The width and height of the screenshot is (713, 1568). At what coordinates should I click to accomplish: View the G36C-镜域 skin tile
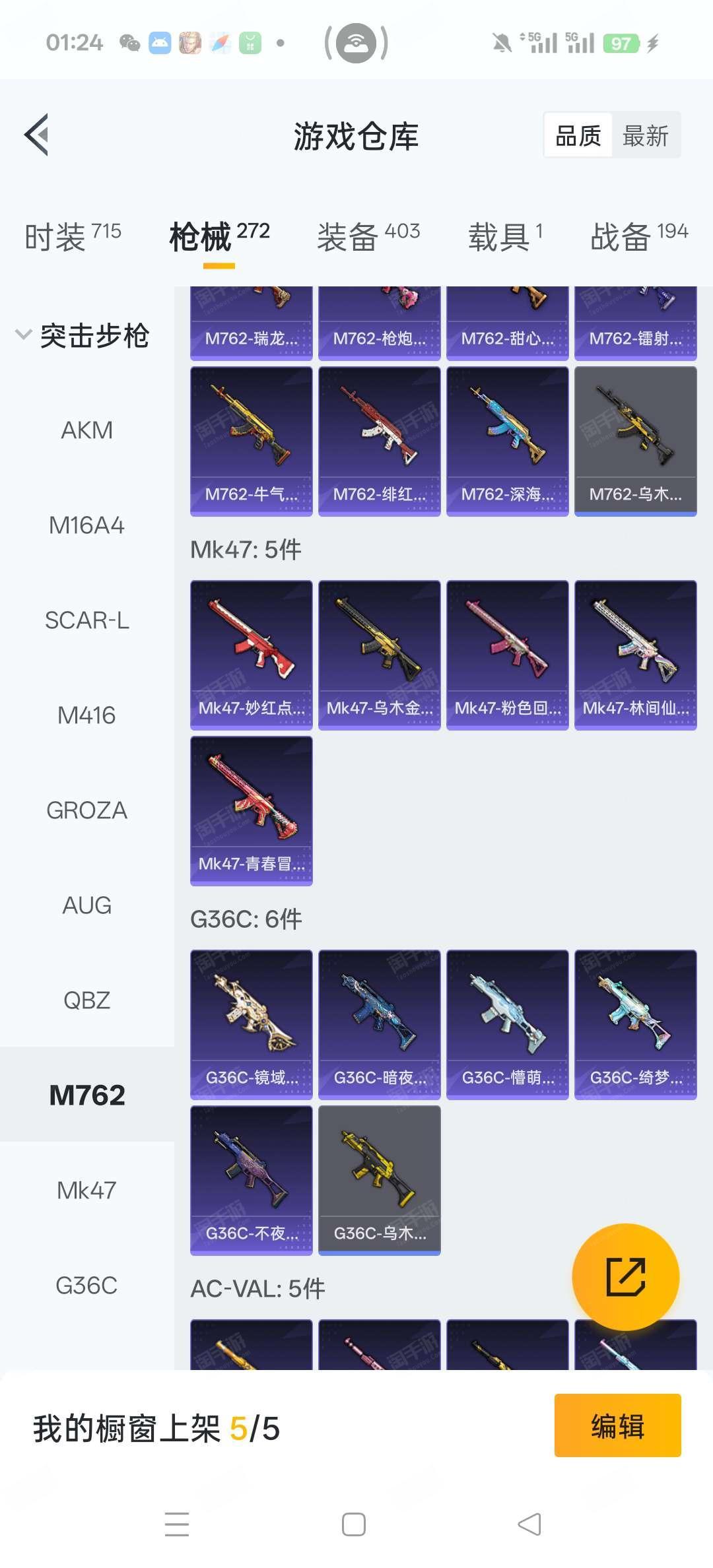[251, 1024]
